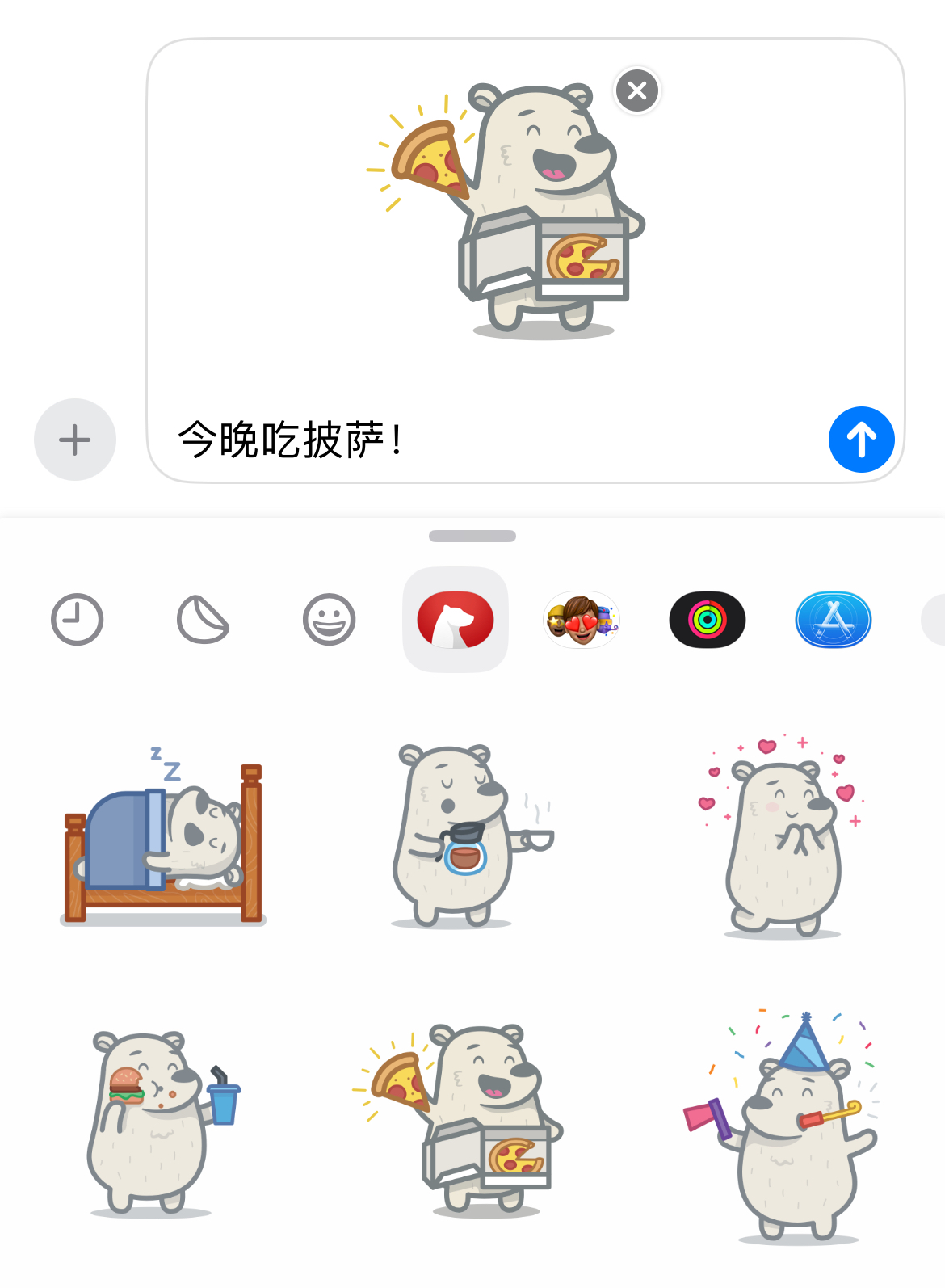The height and width of the screenshot is (1288, 945).
Task: Tap the drawer grabber handle
Action: pyautogui.click(x=472, y=536)
